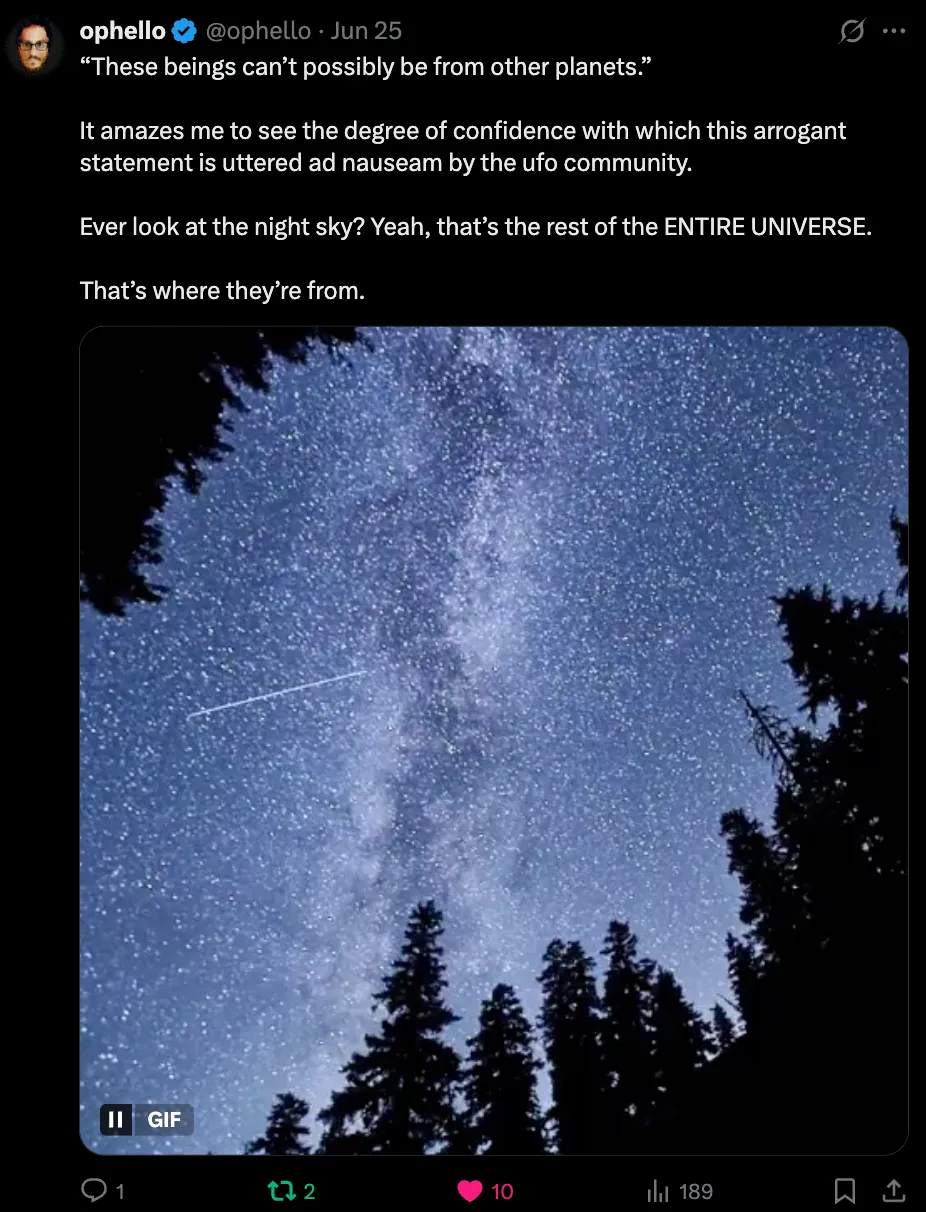Open the night sky GIF fullscreen
The height and width of the screenshot is (1212, 926).
click(493, 700)
